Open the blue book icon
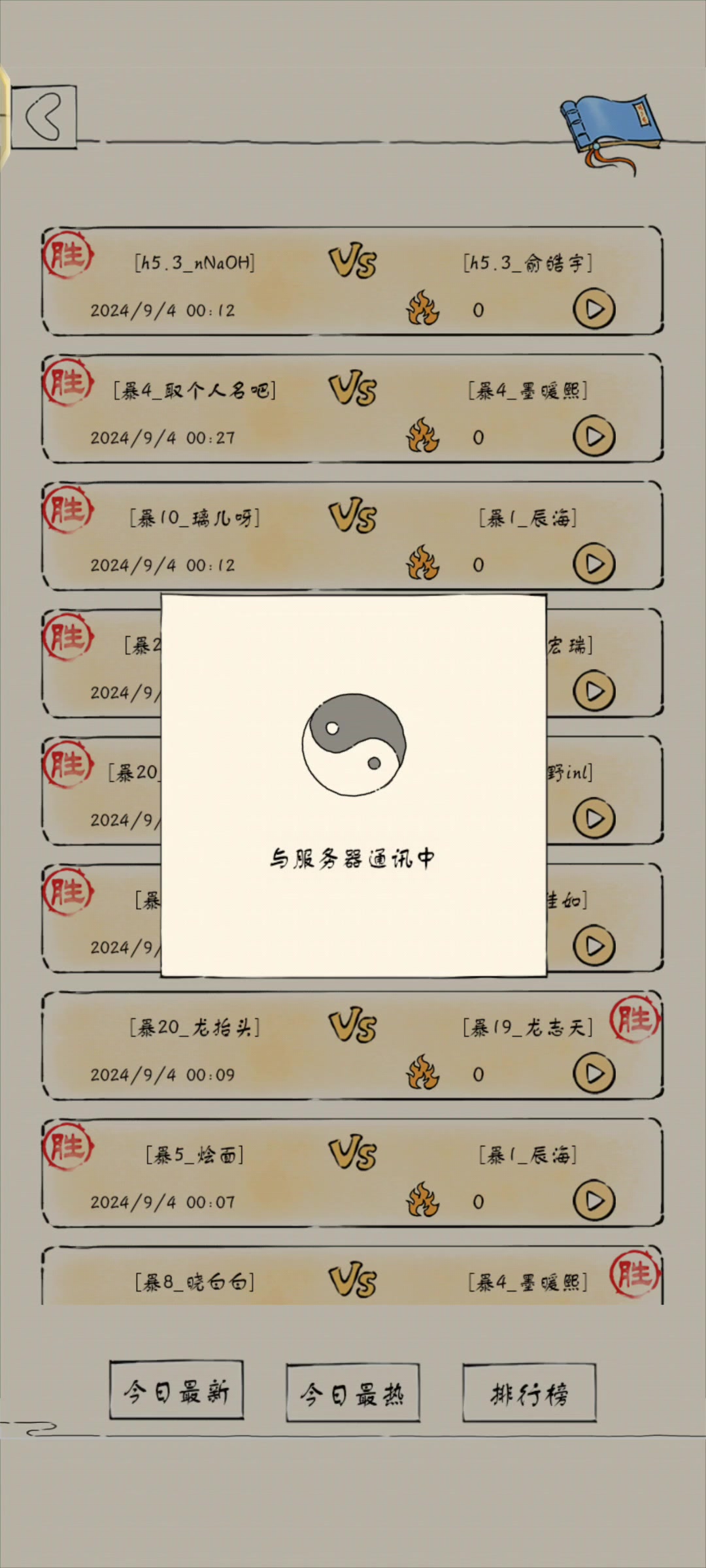Screen dimensions: 706x1568 611,129
